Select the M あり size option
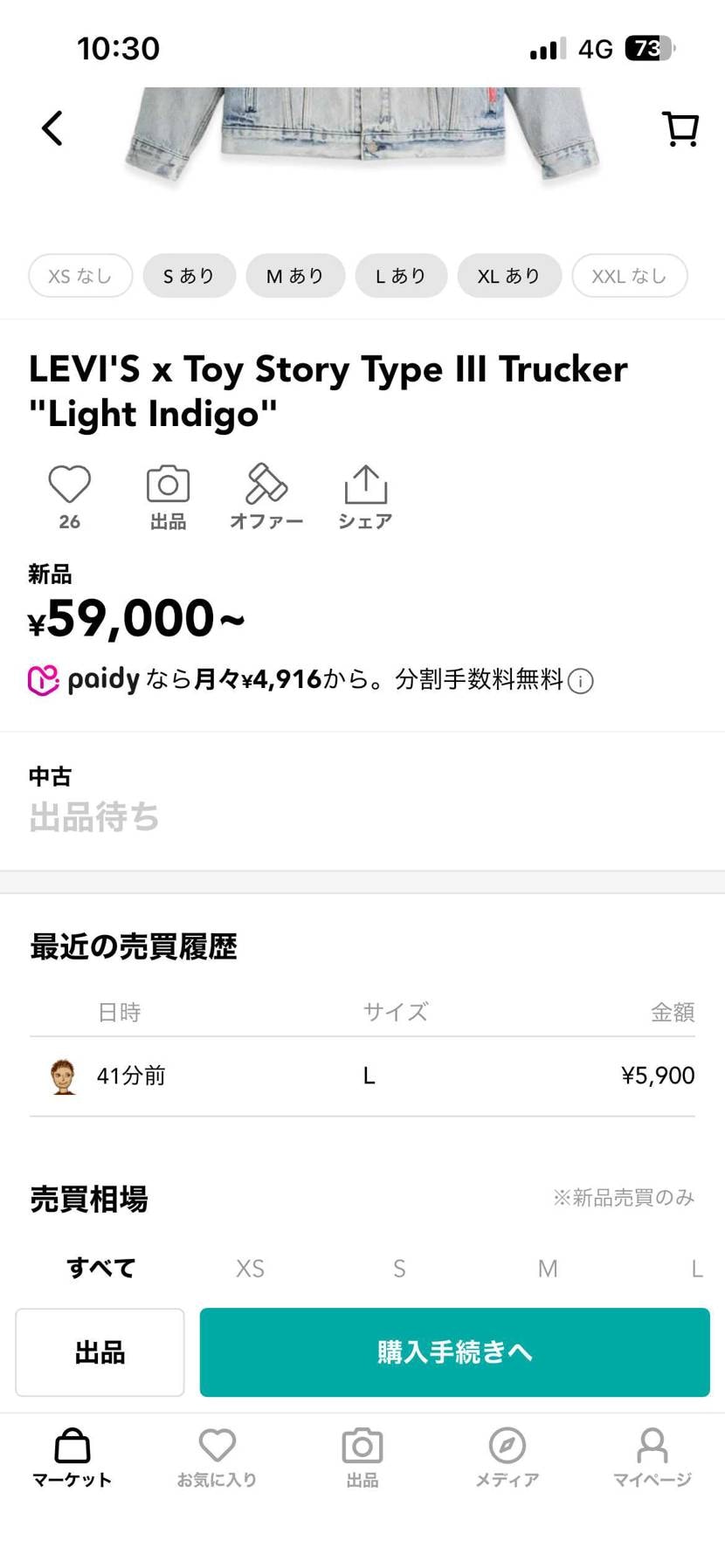725x1568 pixels. [x=295, y=275]
